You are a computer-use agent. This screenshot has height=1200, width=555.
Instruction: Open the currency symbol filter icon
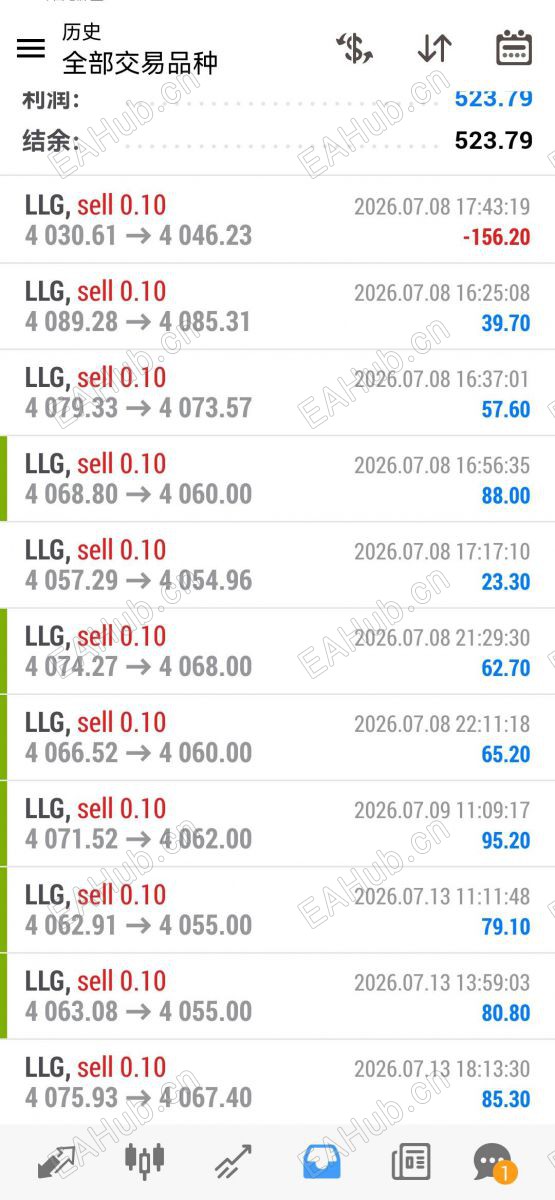pos(354,48)
